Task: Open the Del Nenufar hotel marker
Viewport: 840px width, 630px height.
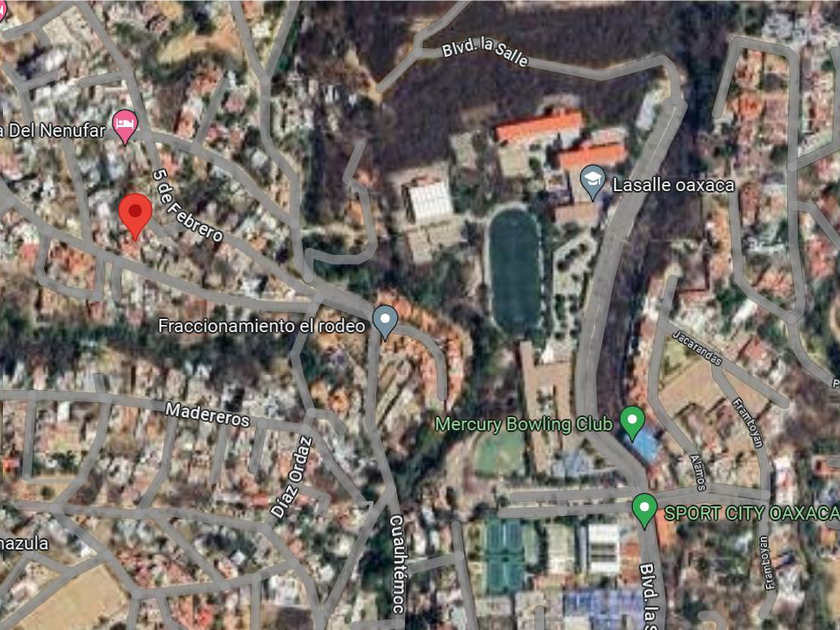Action: tap(125, 125)
